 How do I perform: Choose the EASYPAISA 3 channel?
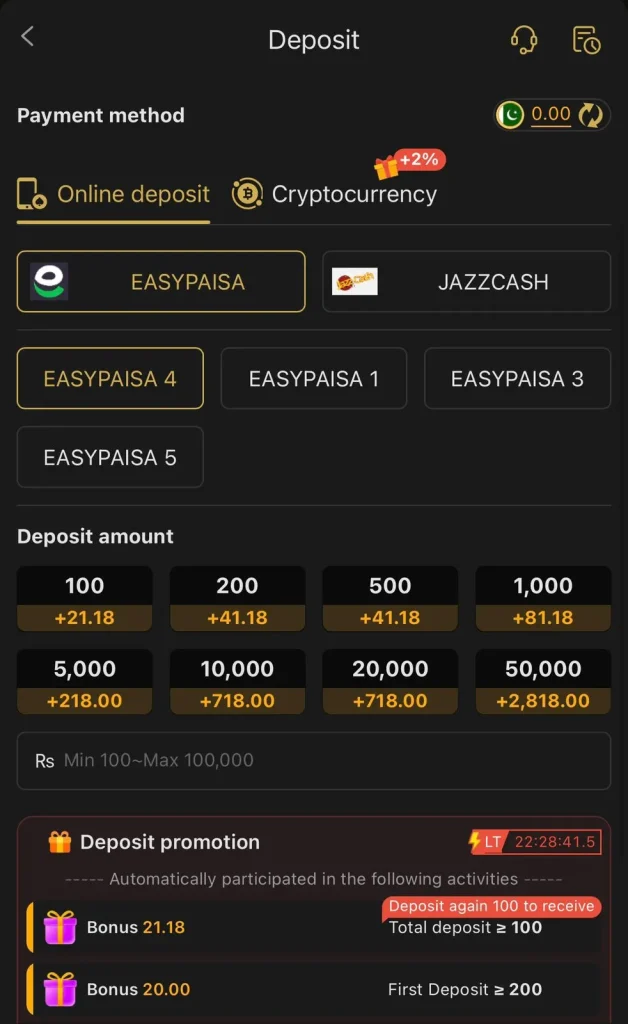(x=517, y=379)
